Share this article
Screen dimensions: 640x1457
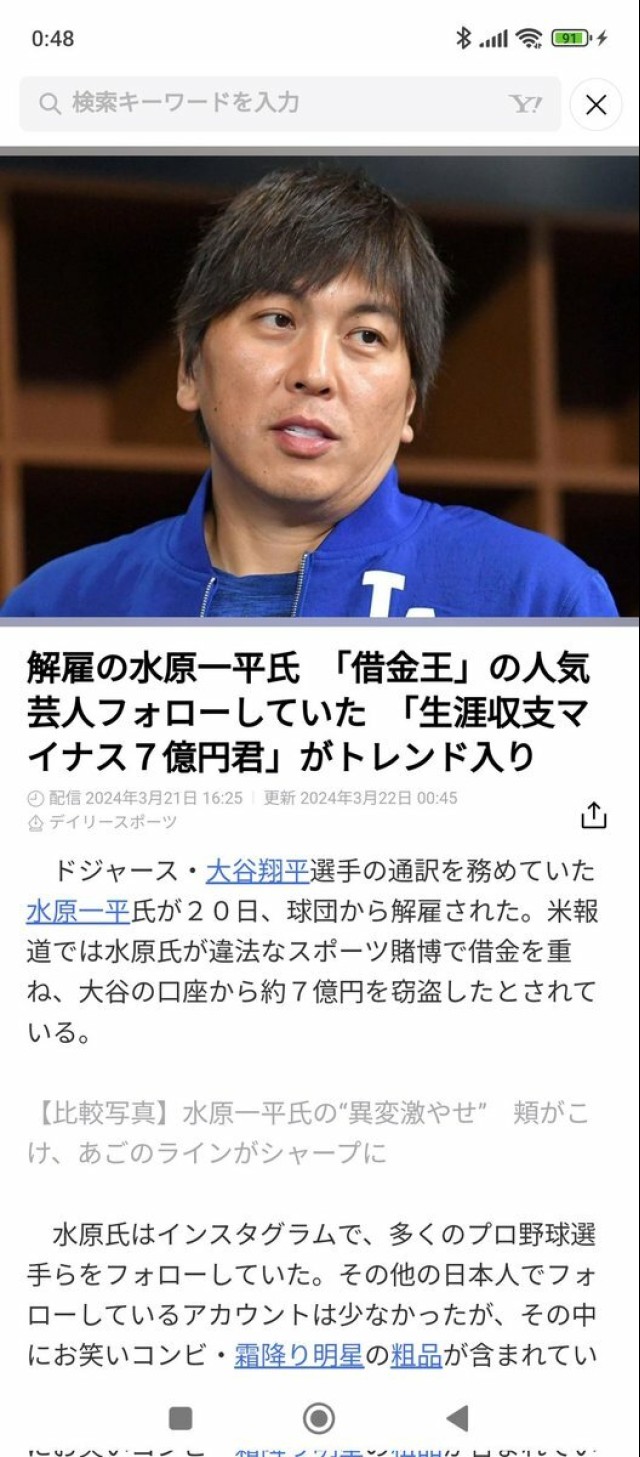point(593,815)
